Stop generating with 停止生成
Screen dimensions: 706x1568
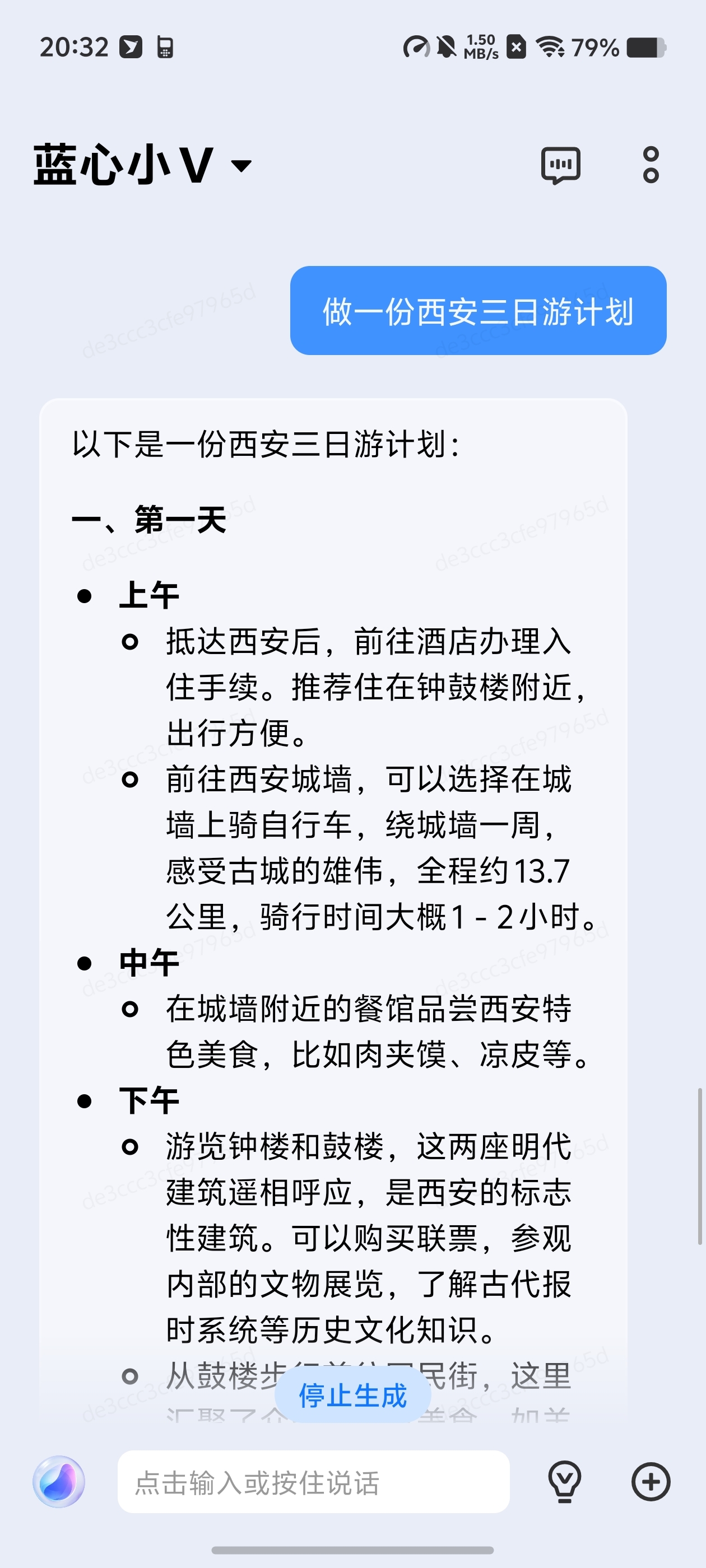point(352,1395)
